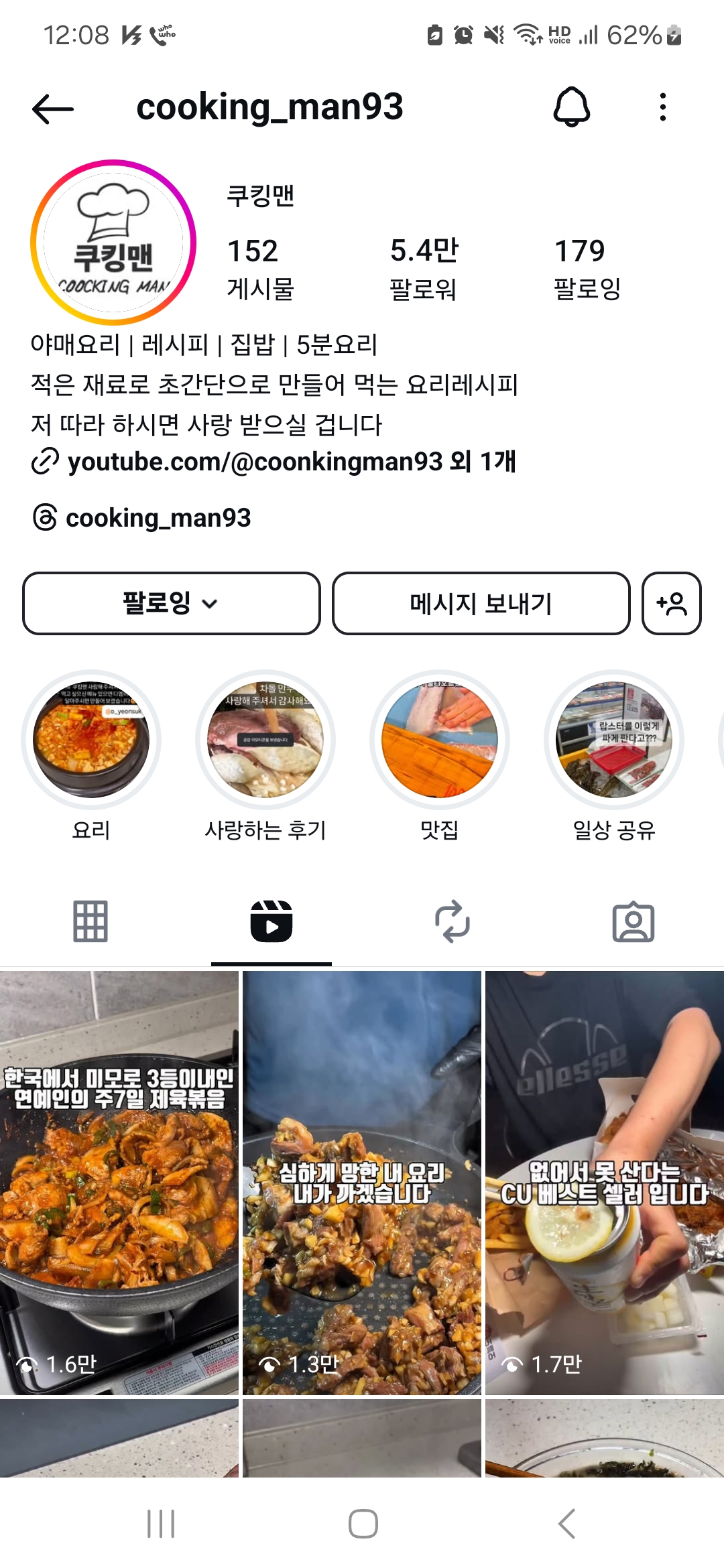The width and height of the screenshot is (724, 1568).
Task: Open the three-dot overflow menu
Action: tap(663, 107)
